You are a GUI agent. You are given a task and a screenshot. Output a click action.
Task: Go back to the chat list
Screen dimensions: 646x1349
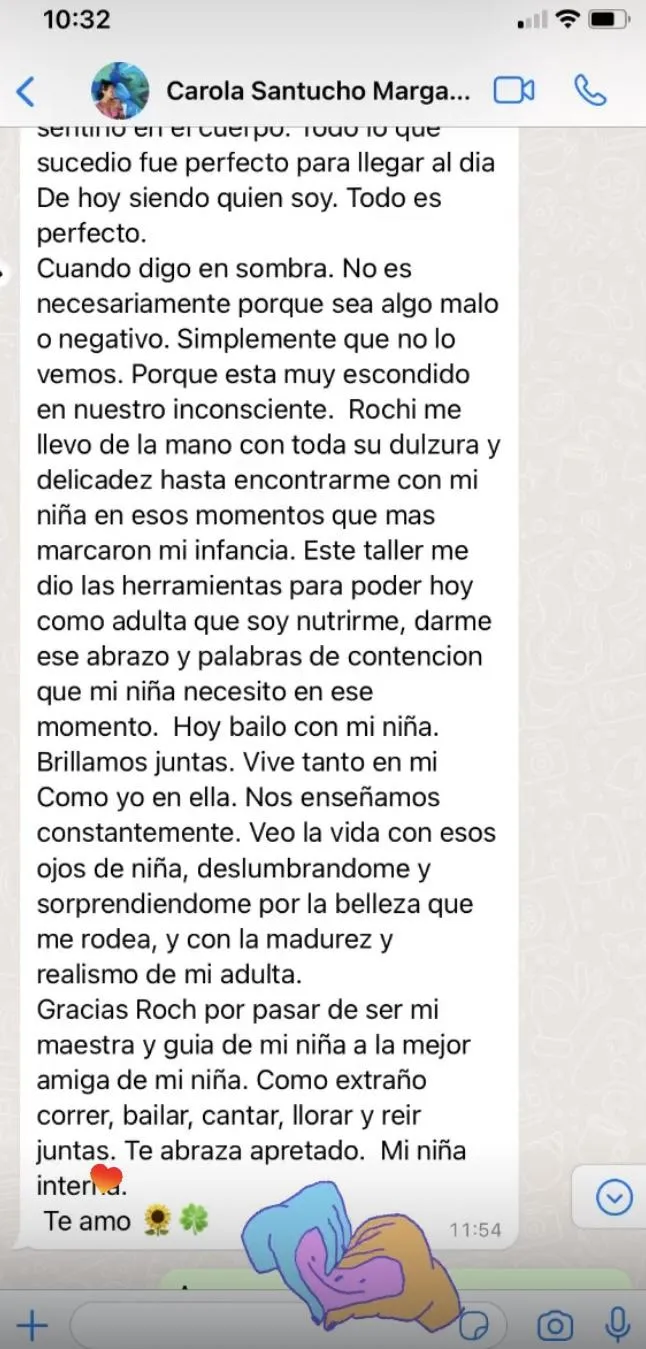(x=27, y=92)
